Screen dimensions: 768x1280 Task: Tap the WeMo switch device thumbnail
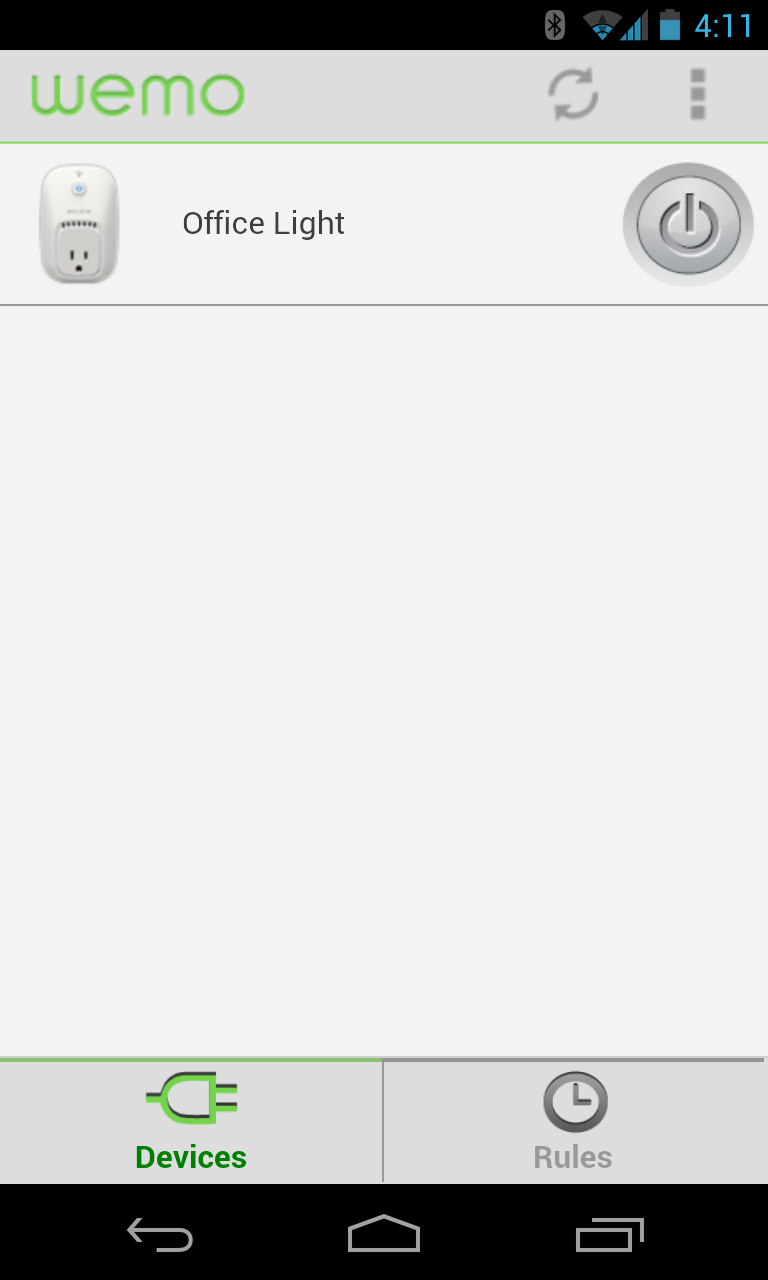point(79,222)
